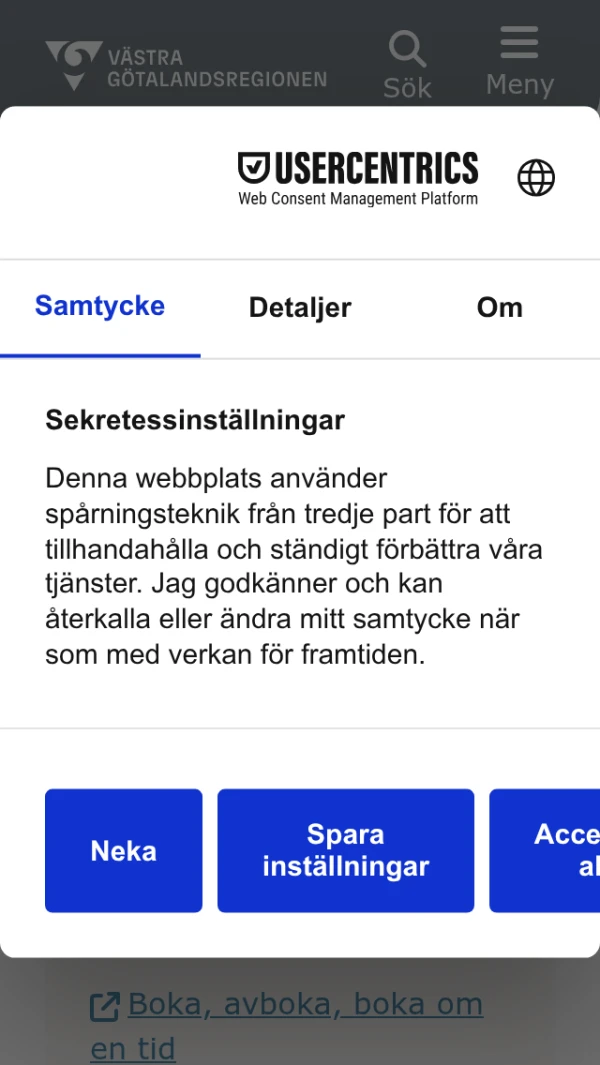The width and height of the screenshot is (600, 1065).
Task: Switch to the Detaljer tab
Action: [x=300, y=308]
